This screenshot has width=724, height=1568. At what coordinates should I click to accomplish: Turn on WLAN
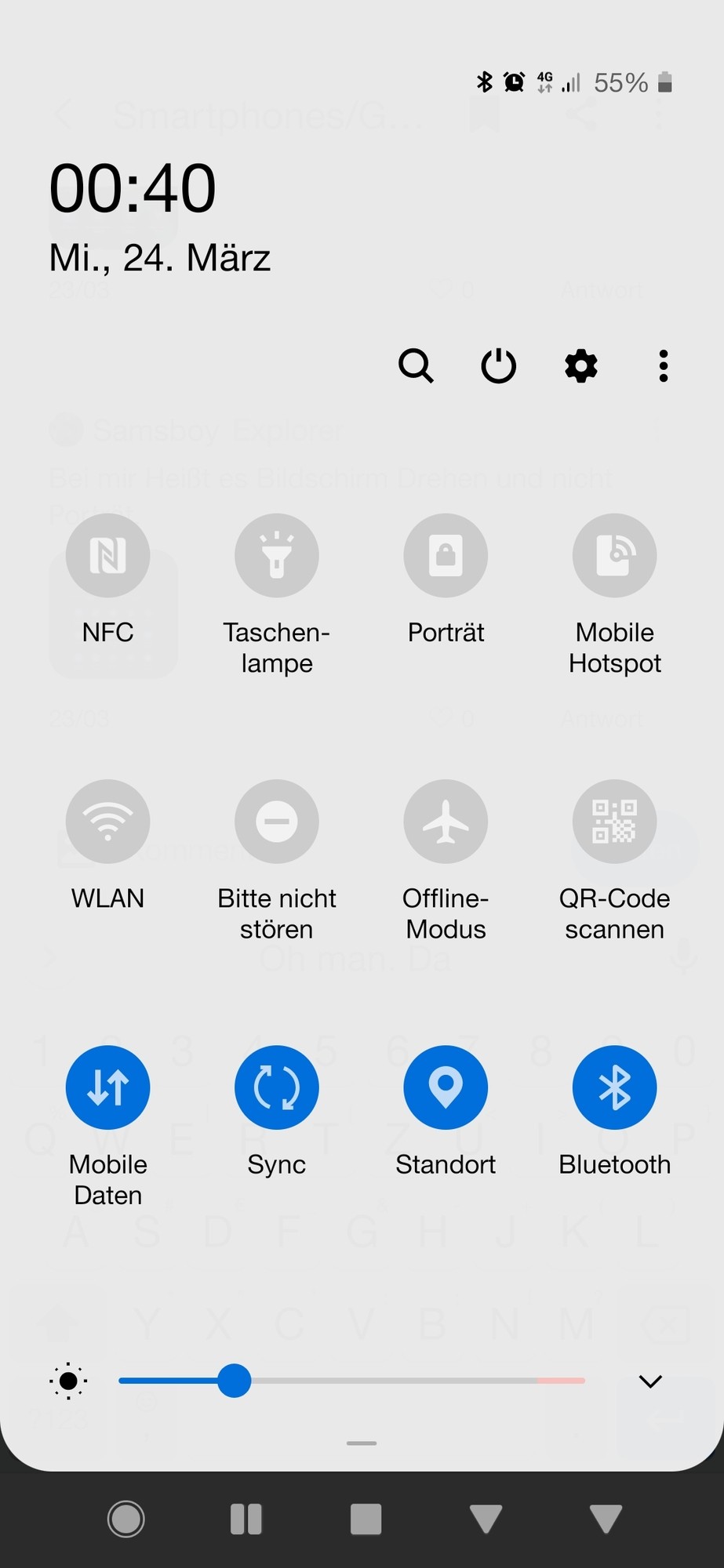(x=108, y=821)
